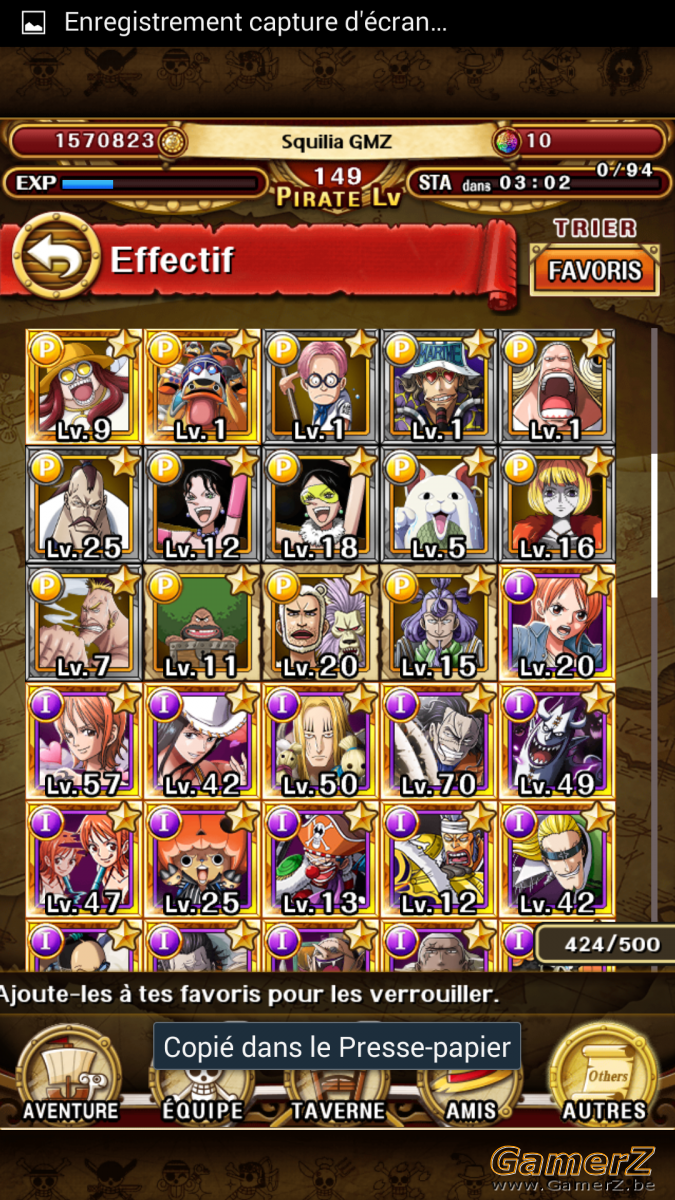Choose the Lv.49 dark purple character
675x1200 pixels.
coord(558,742)
